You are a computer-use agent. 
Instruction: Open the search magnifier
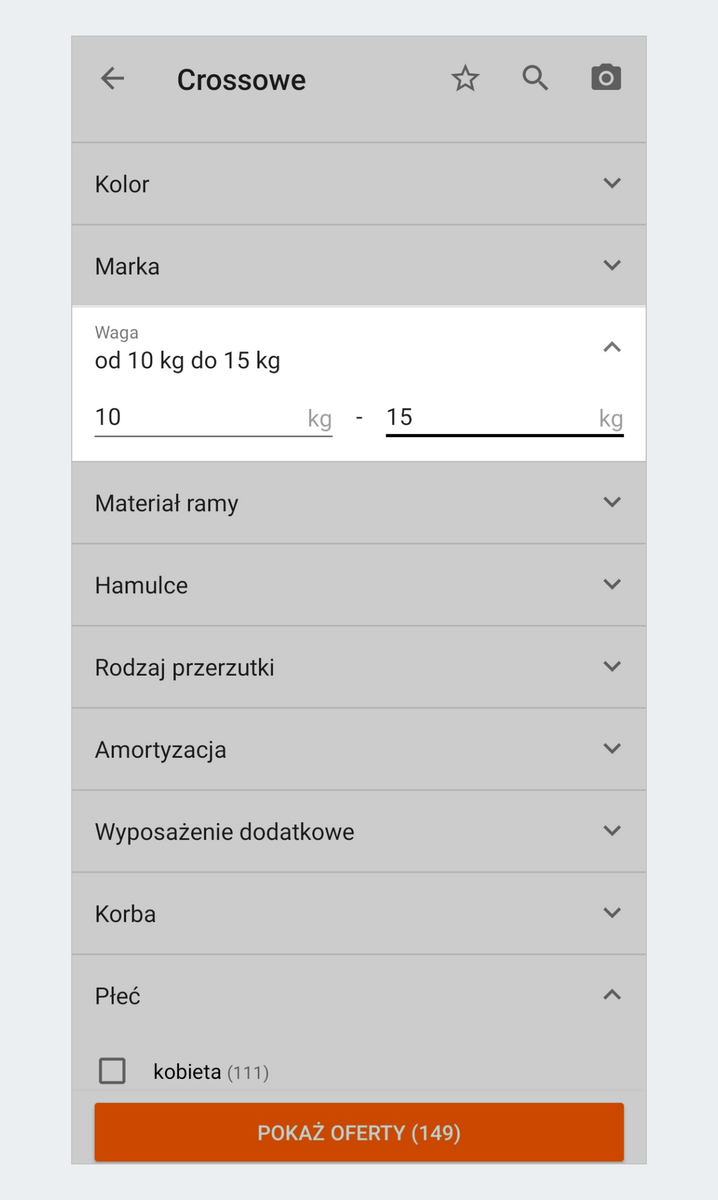click(536, 79)
